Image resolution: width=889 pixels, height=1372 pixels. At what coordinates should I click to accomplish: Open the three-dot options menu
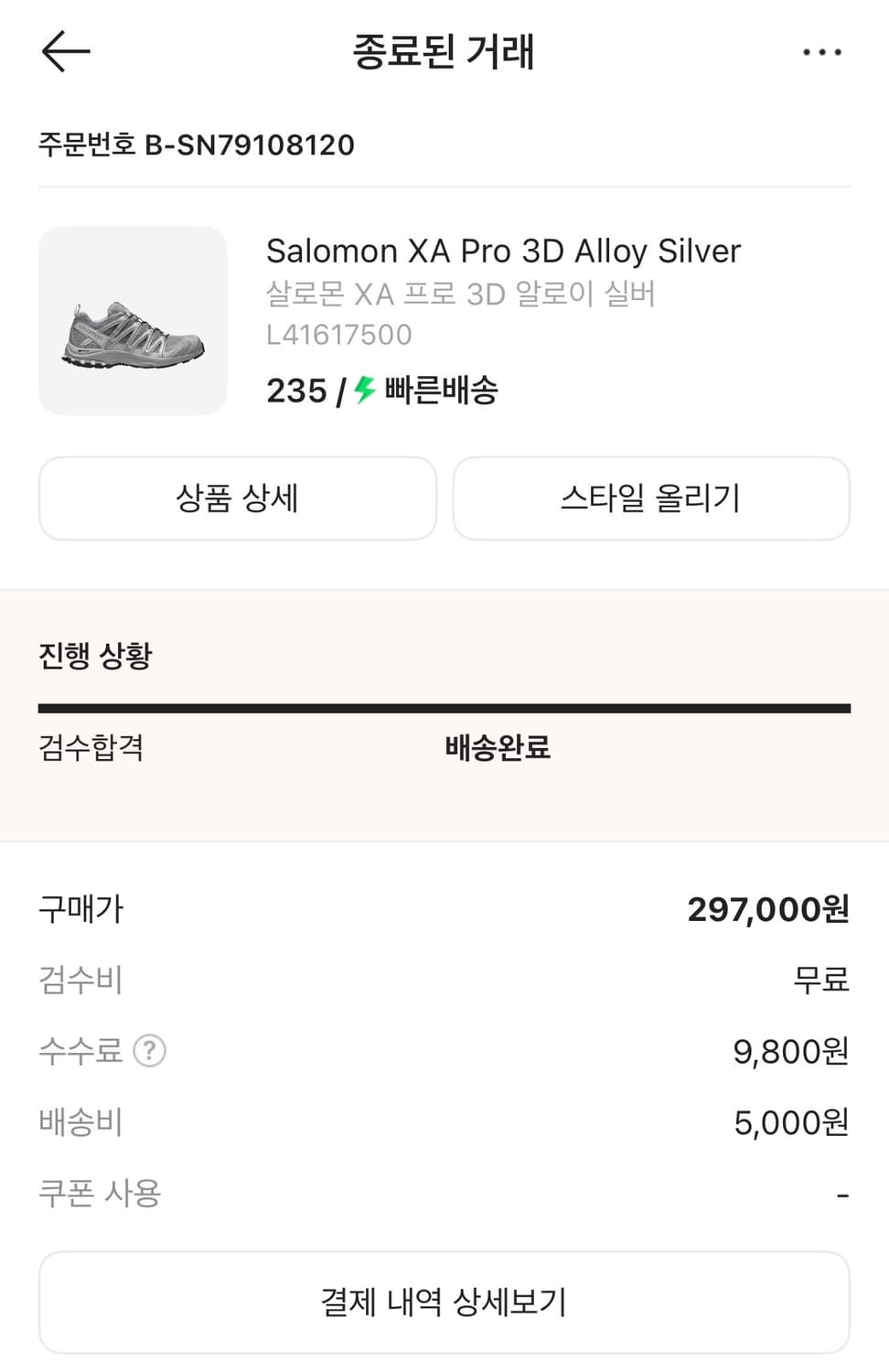pos(820,52)
